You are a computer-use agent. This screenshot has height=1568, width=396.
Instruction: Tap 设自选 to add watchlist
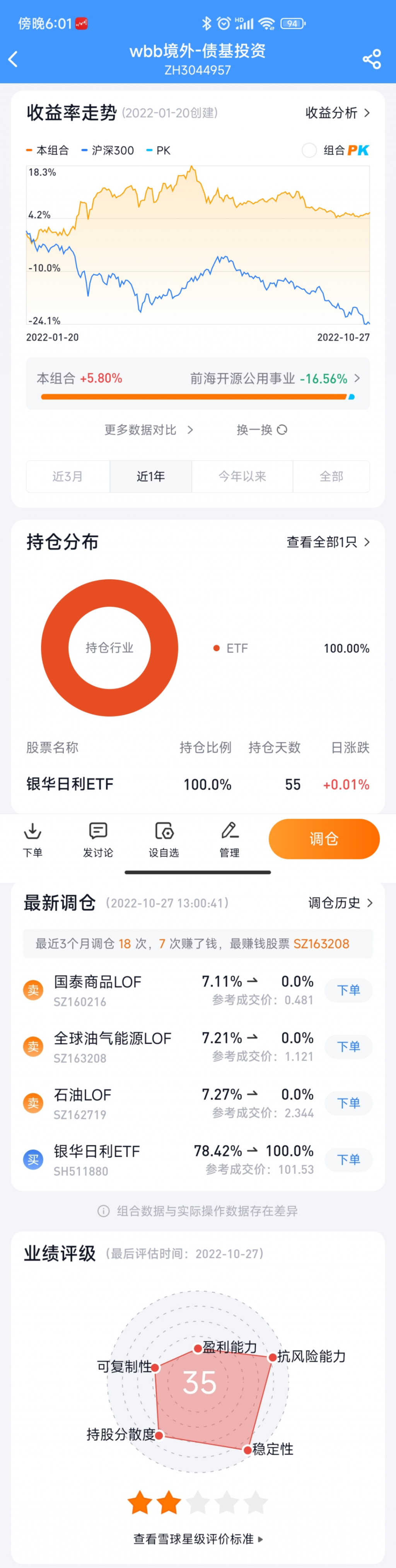[x=164, y=839]
